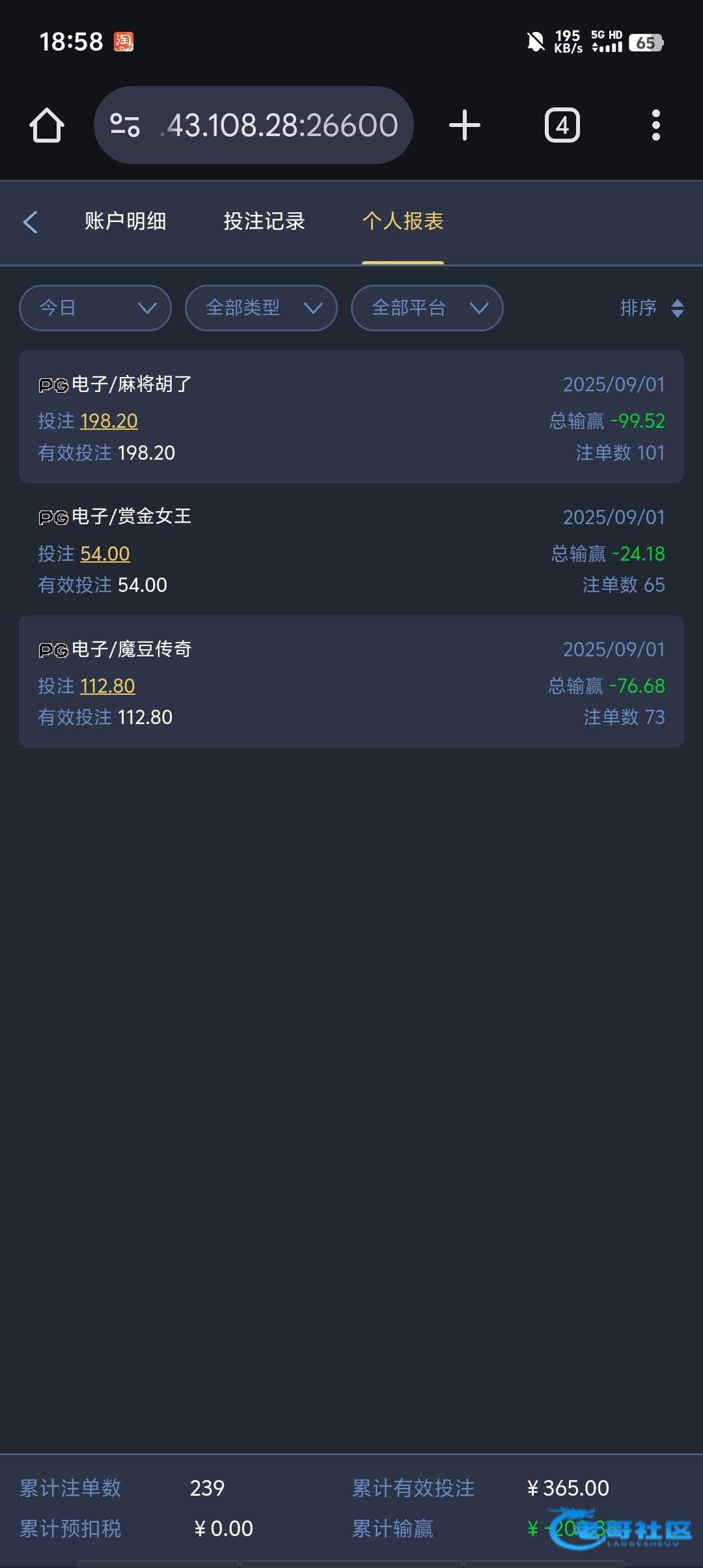This screenshot has width=703, height=1568.
Task: Tap the 排序 sort control
Action: coord(652,307)
